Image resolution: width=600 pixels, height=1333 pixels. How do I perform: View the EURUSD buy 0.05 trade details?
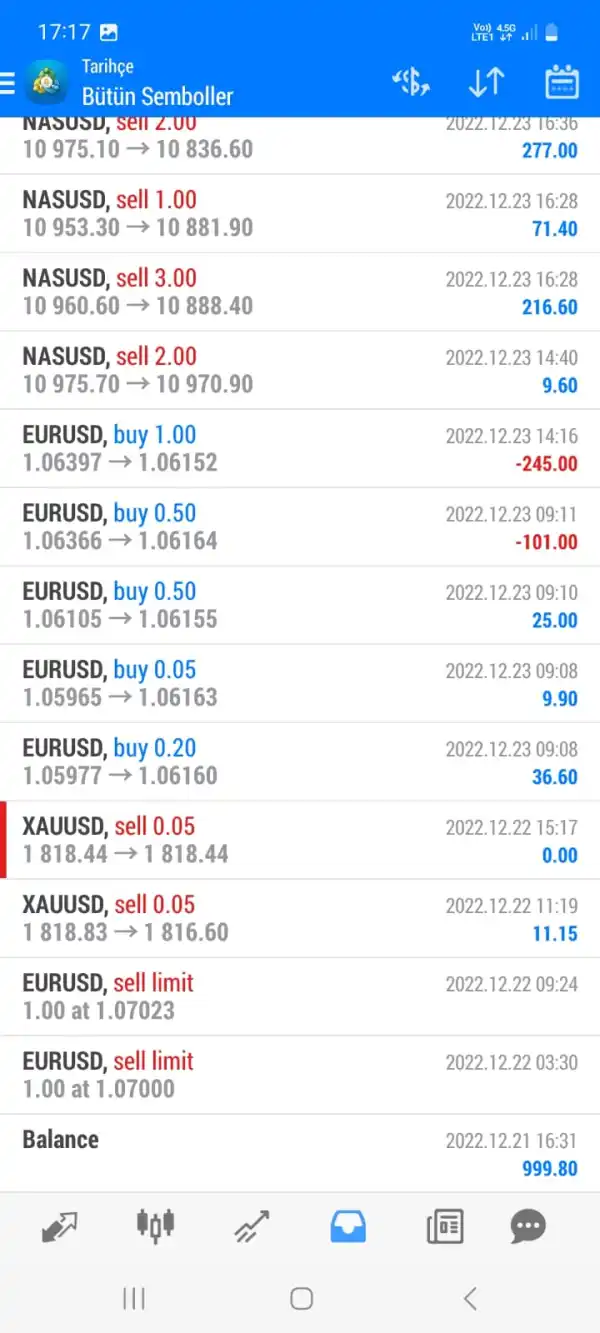300,683
